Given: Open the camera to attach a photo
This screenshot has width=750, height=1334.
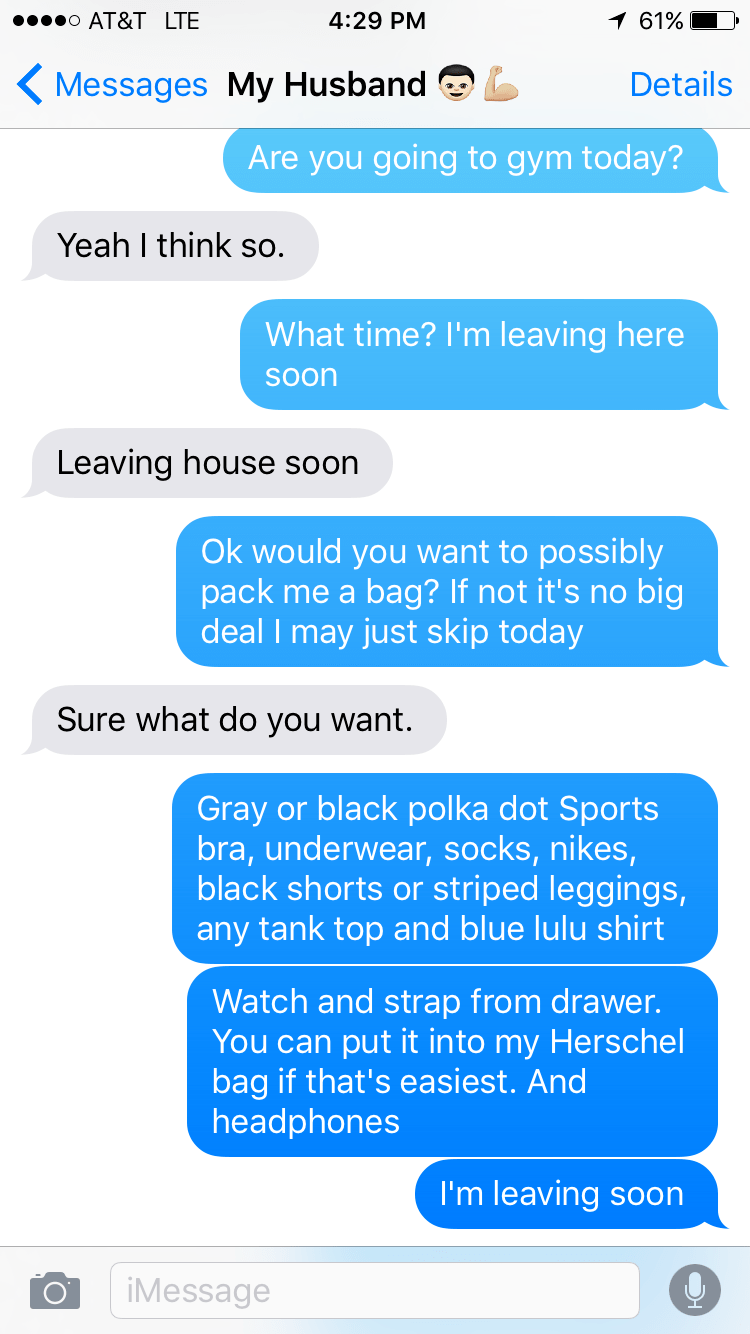Looking at the screenshot, I should [55, 1290].
